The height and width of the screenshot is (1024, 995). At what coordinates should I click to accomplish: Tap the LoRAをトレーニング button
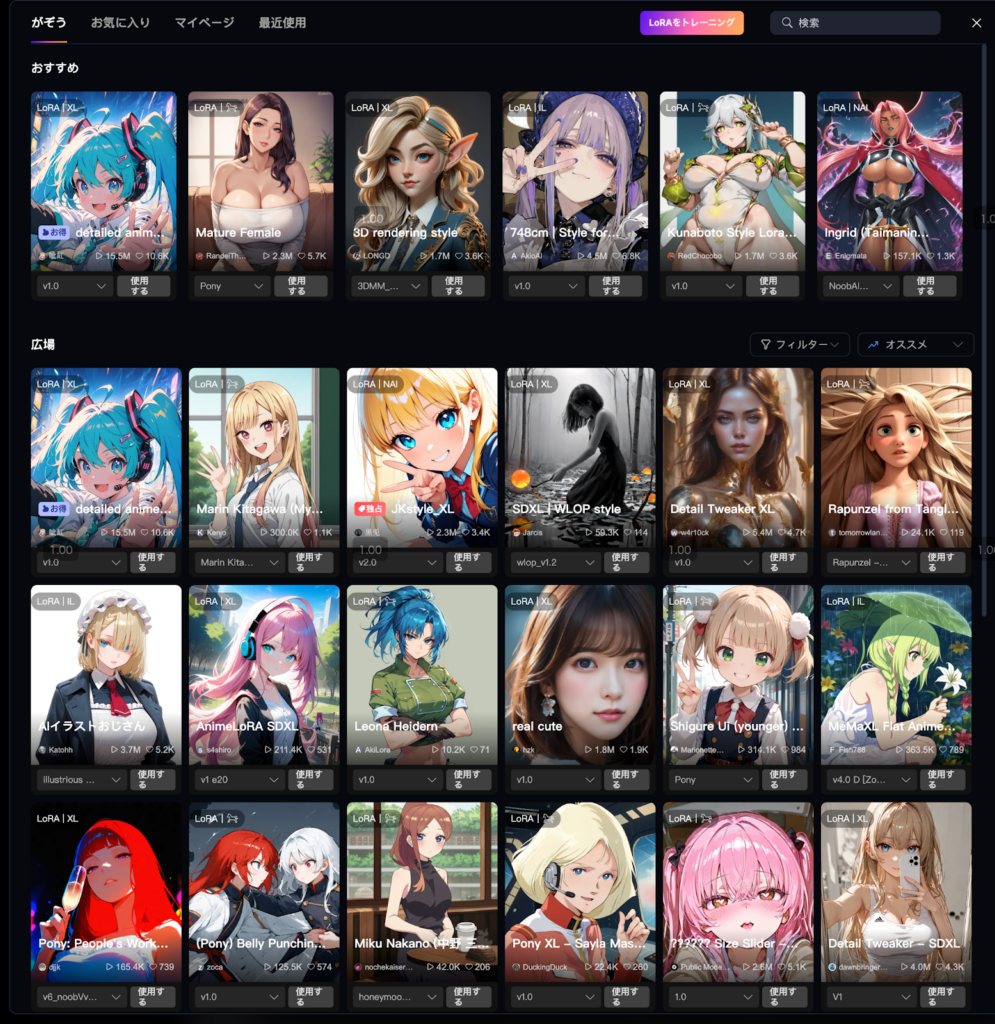(x=692, y=23)
